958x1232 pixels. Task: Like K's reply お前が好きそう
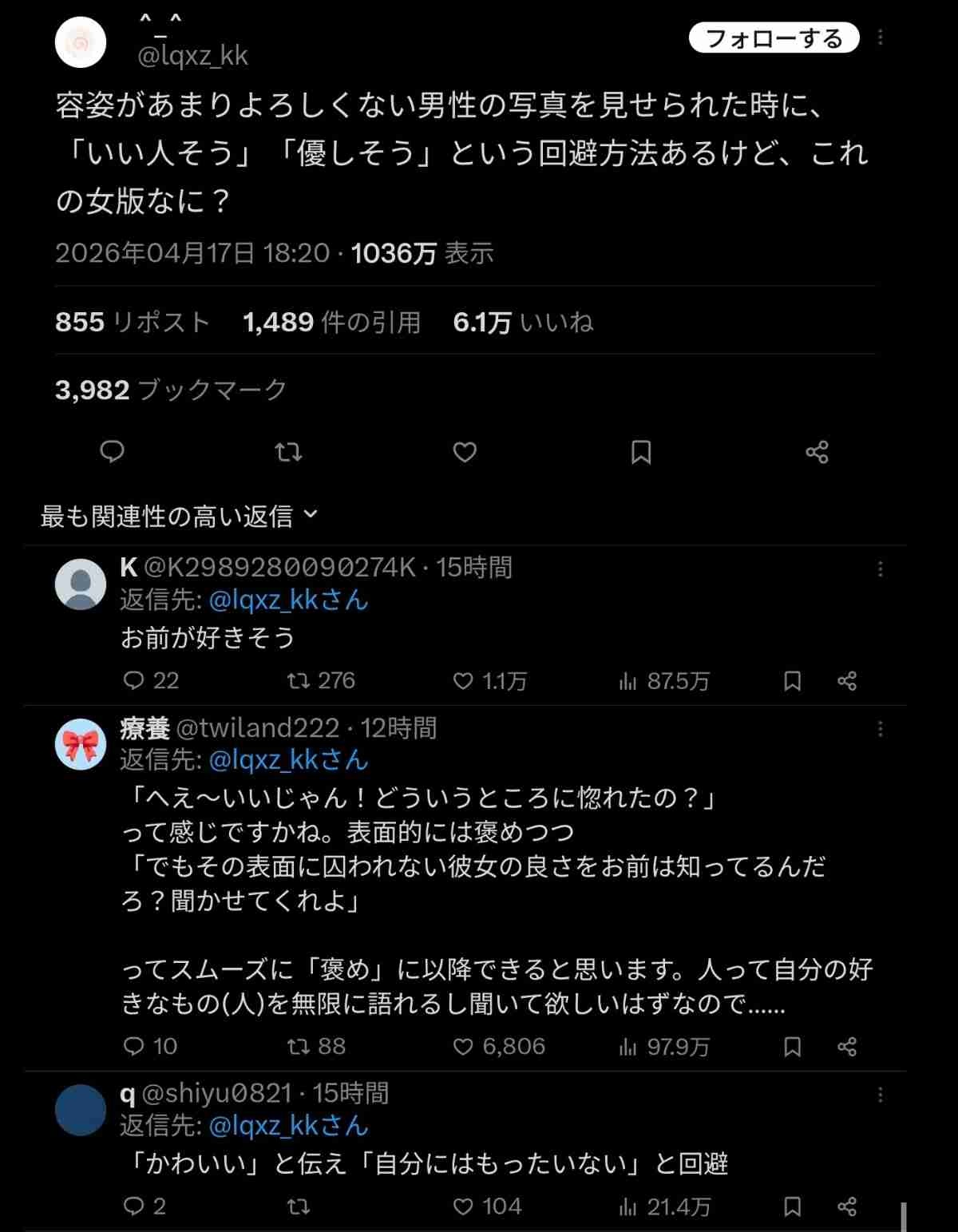point(463,681)
